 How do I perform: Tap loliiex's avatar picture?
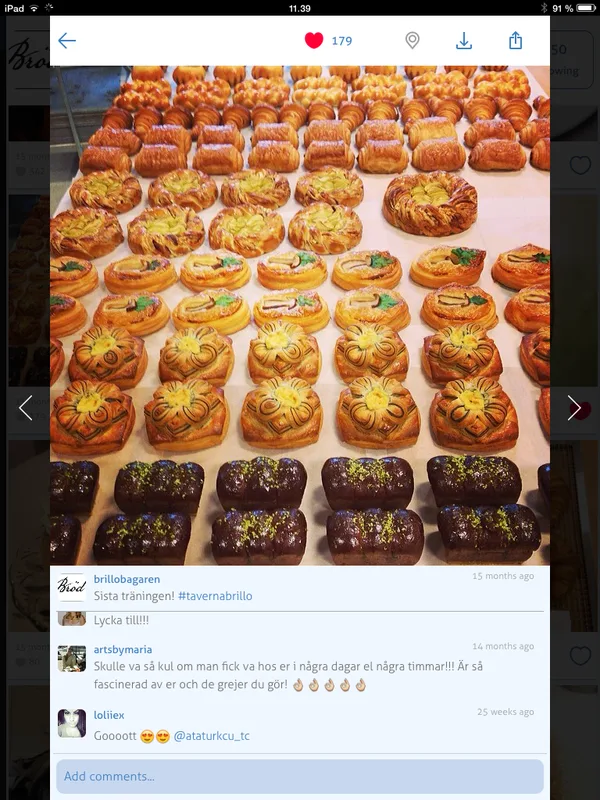click(x=71, y=723)
